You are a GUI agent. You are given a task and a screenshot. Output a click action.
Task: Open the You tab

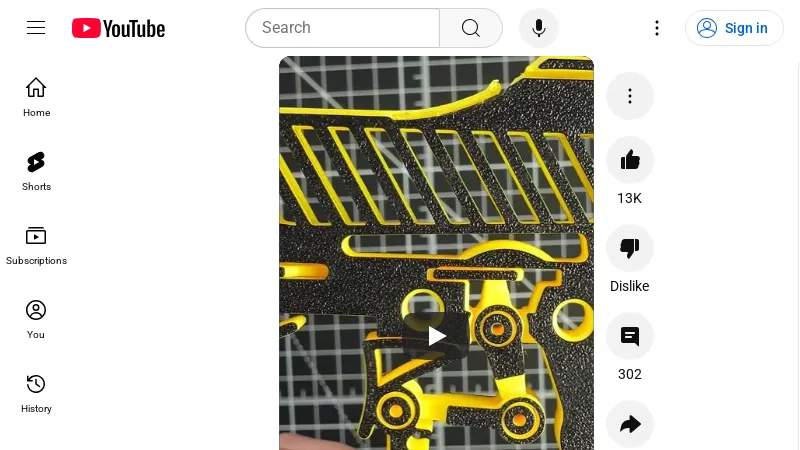click(x=36, y=318)
